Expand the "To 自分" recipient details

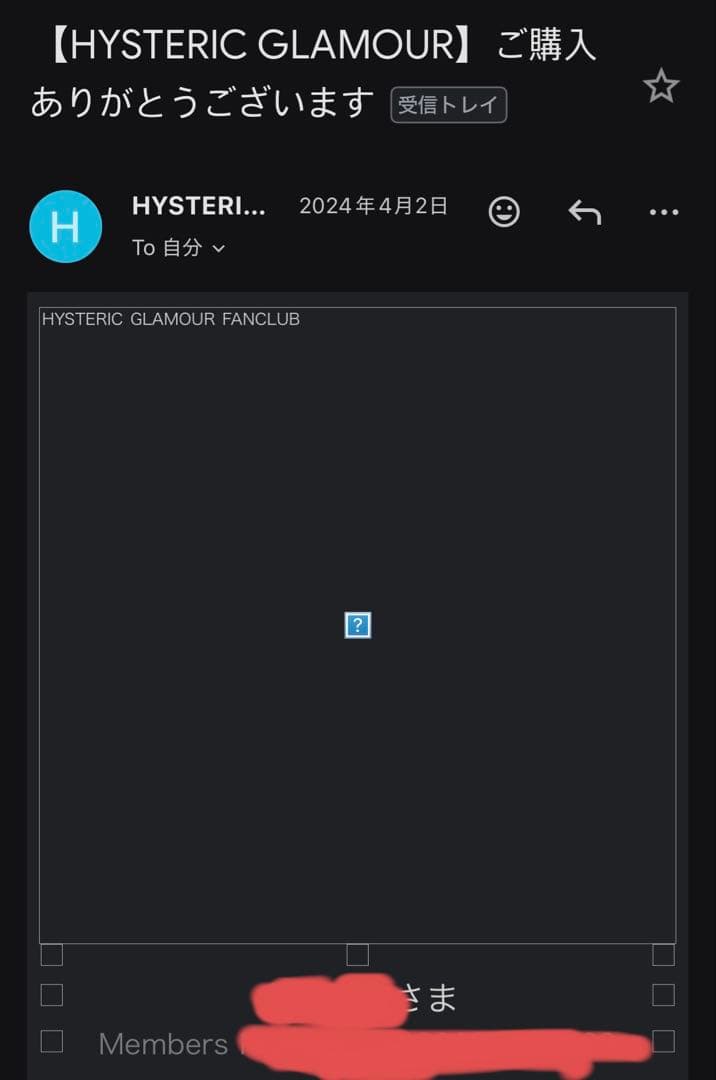coord(179,248)
